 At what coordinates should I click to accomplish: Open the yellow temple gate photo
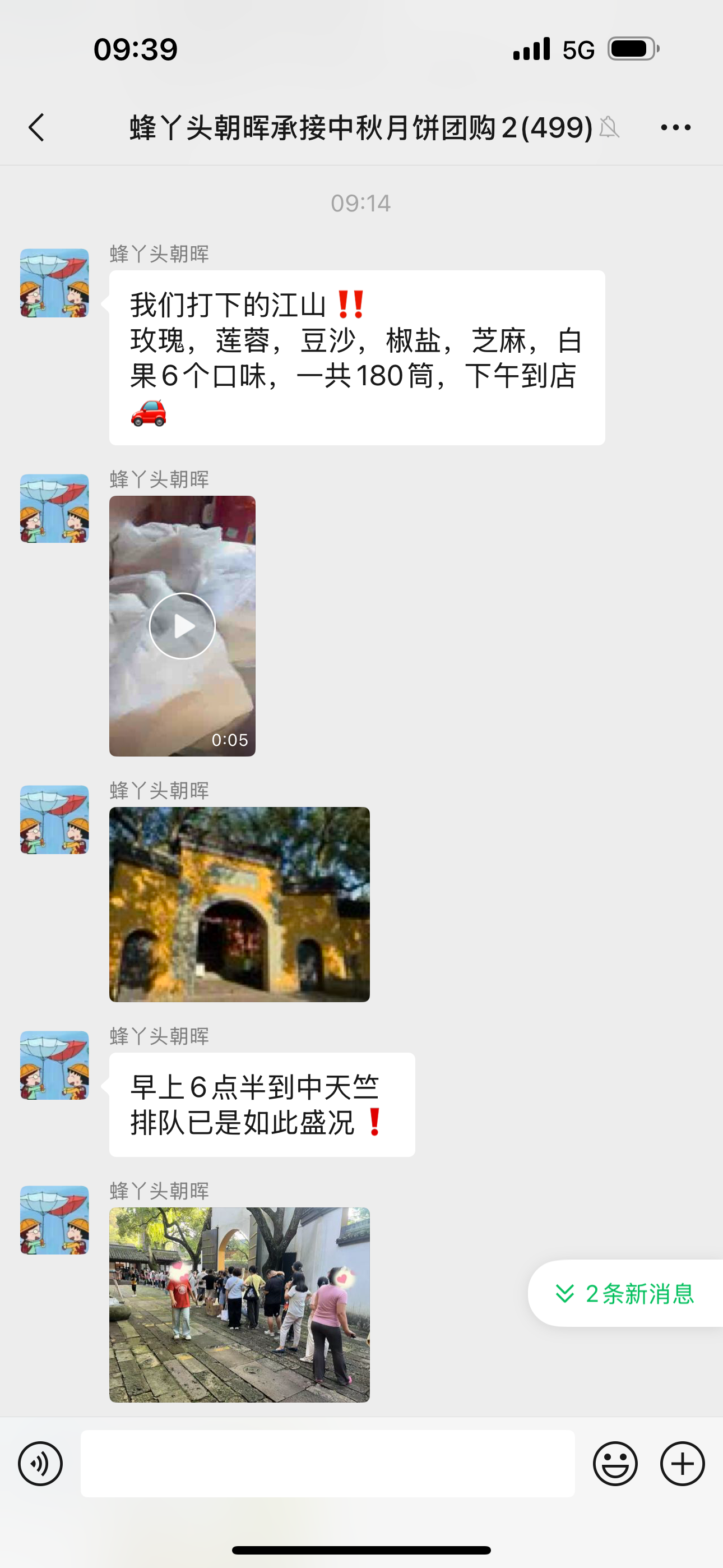[239, 904]
